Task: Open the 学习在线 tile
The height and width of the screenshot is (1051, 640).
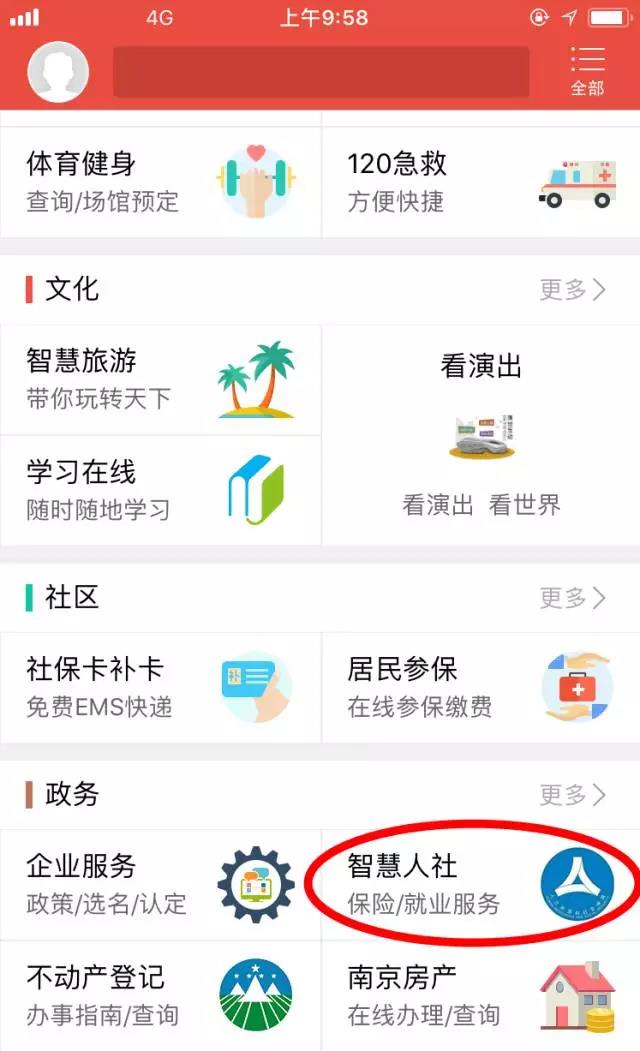Action: point(161,491)
